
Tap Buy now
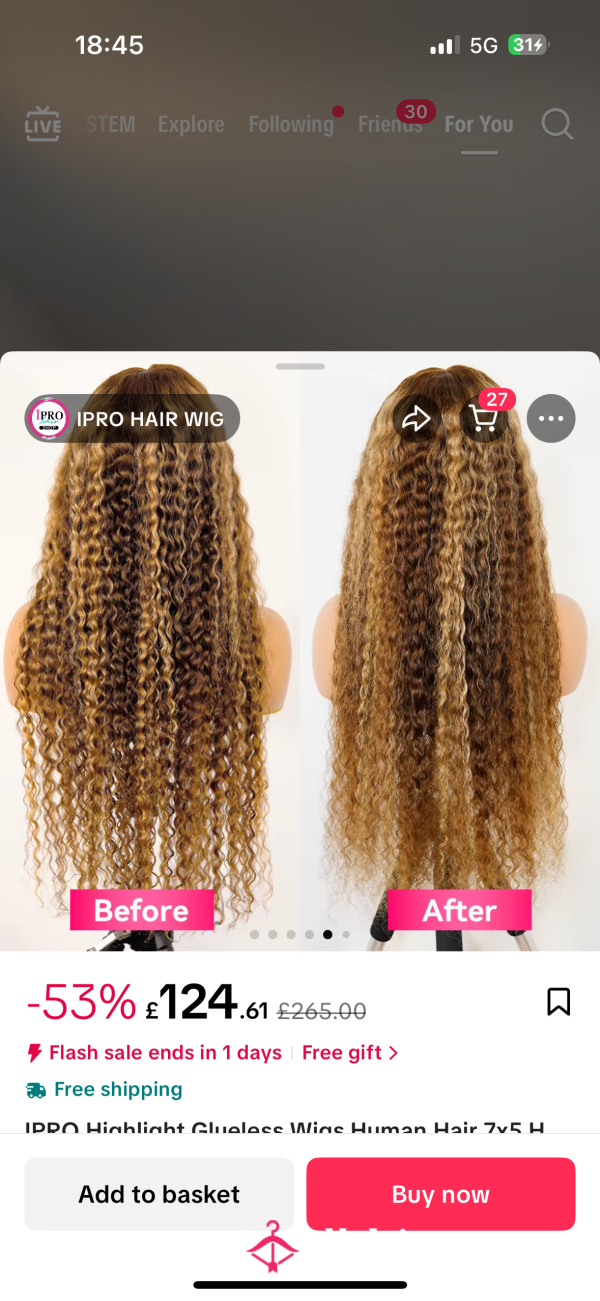(441, 1194)
